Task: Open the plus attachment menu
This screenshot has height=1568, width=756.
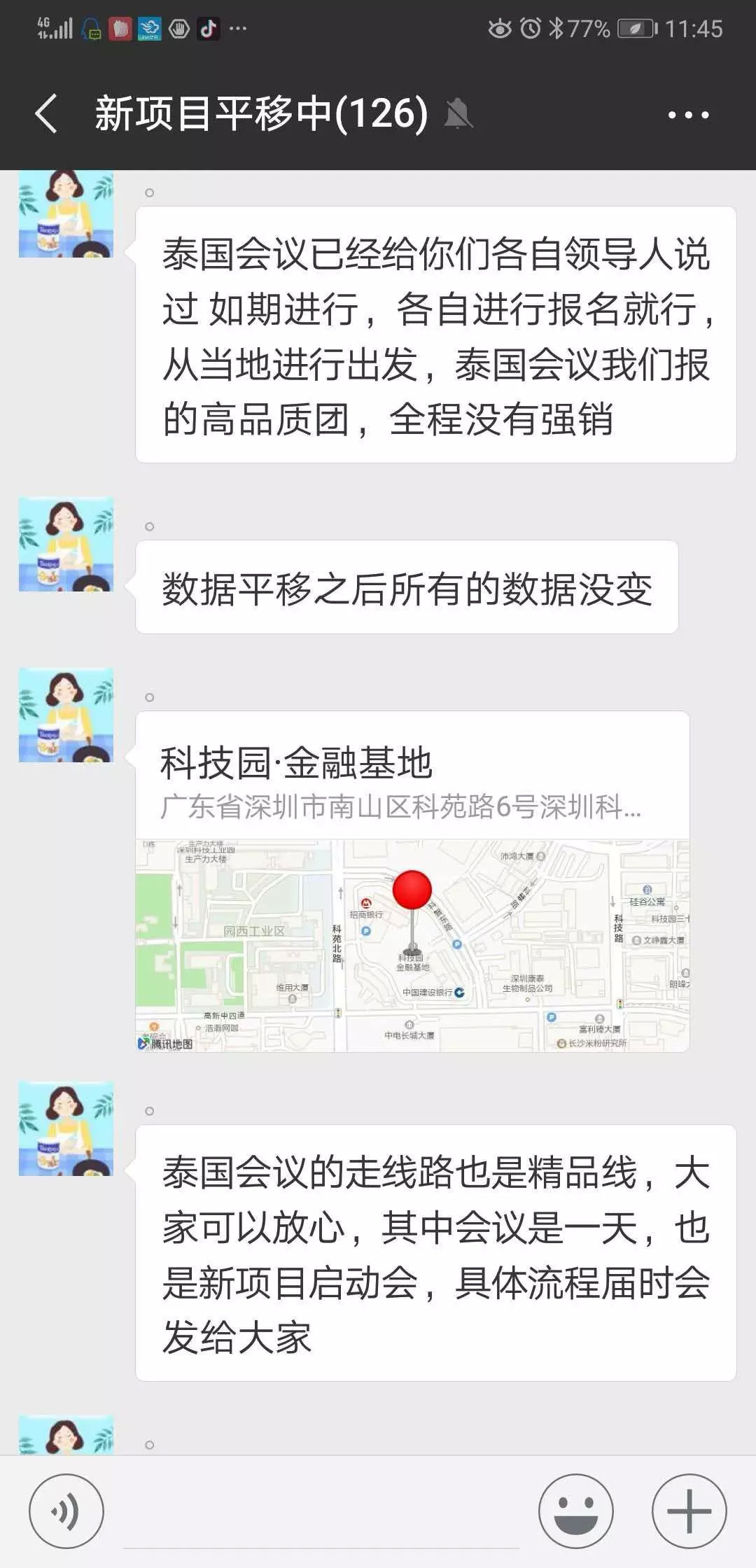Action: click(x=689, y=1512)
